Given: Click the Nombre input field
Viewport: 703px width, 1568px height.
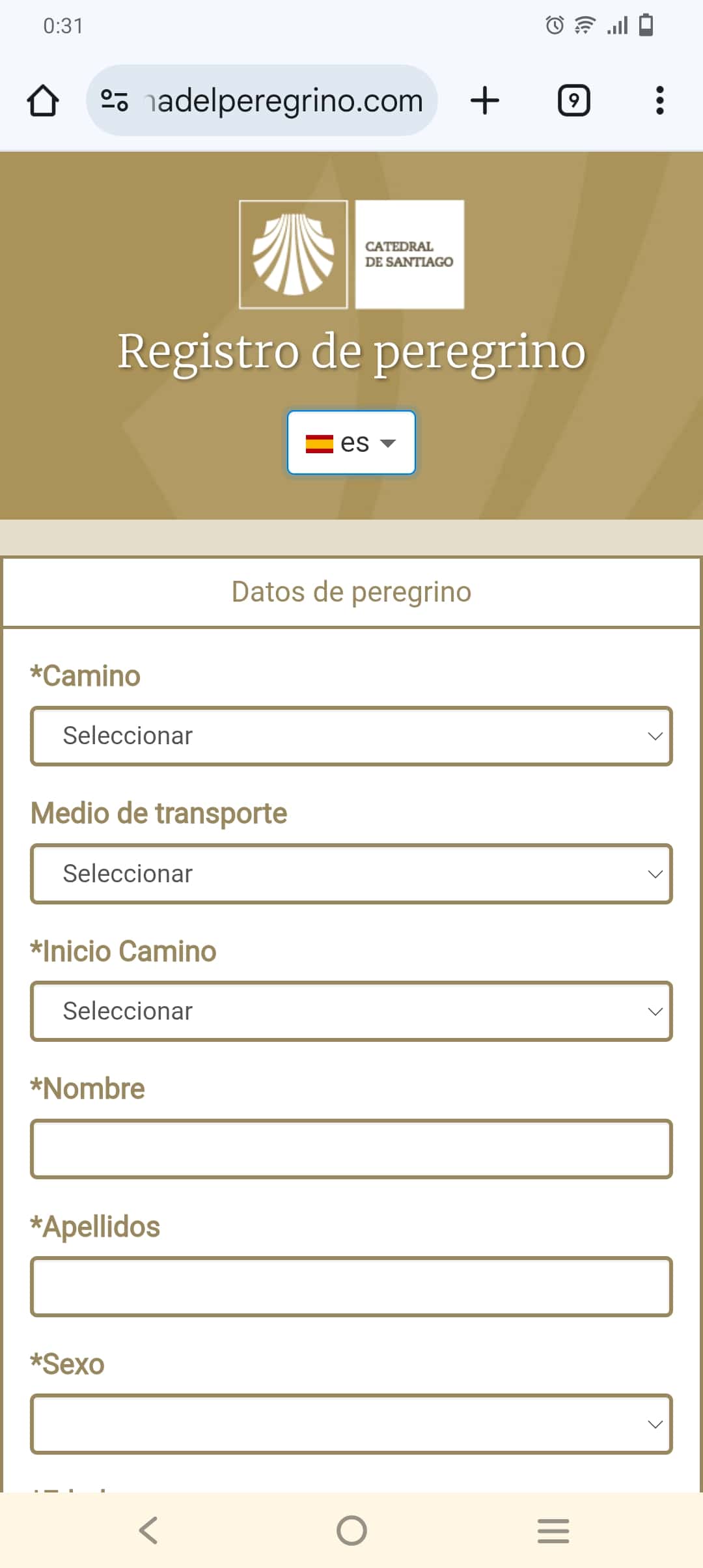Looking at the screenshot, I should [x=351, y=1148].
